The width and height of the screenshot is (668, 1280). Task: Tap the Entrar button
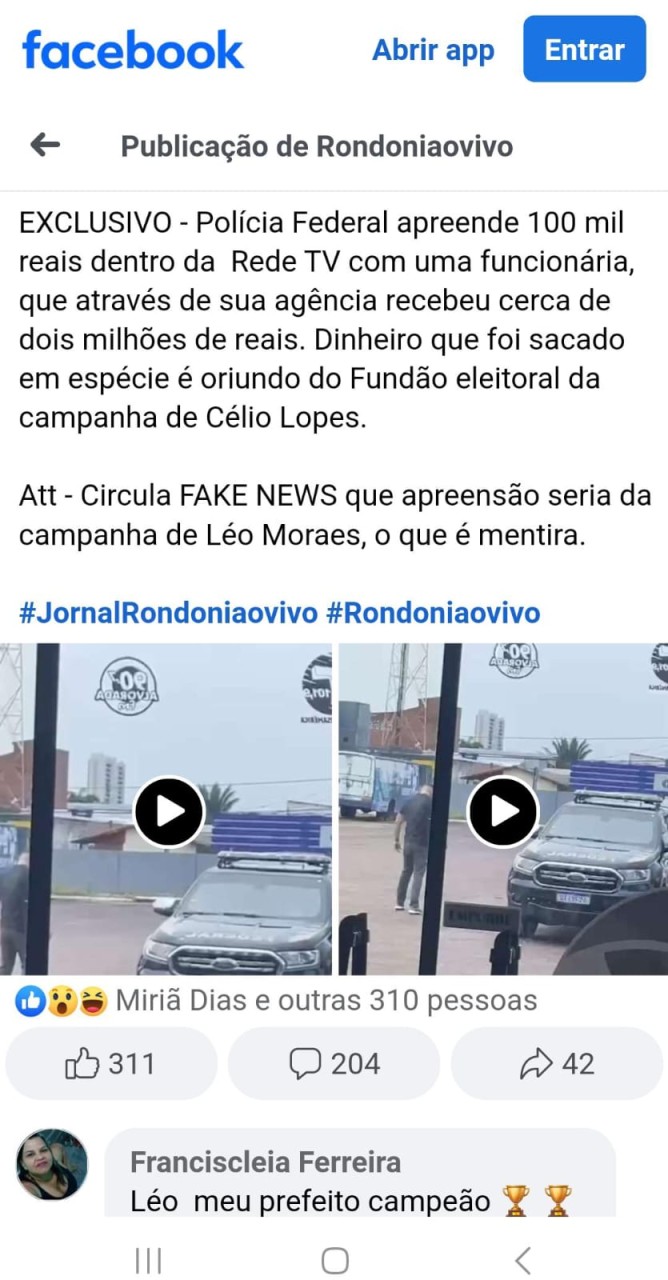(x=584, y=49)
